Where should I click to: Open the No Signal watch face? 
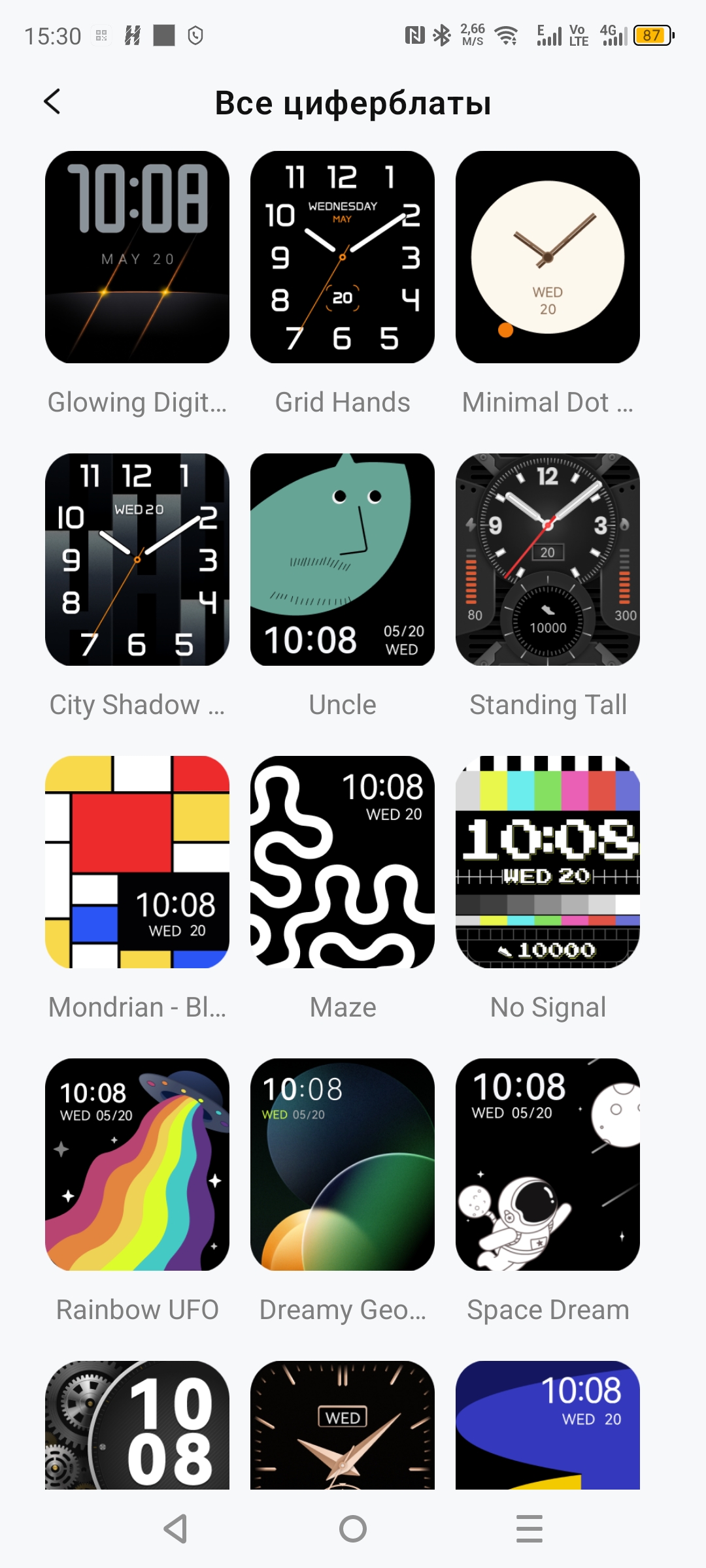click(548, 862)
